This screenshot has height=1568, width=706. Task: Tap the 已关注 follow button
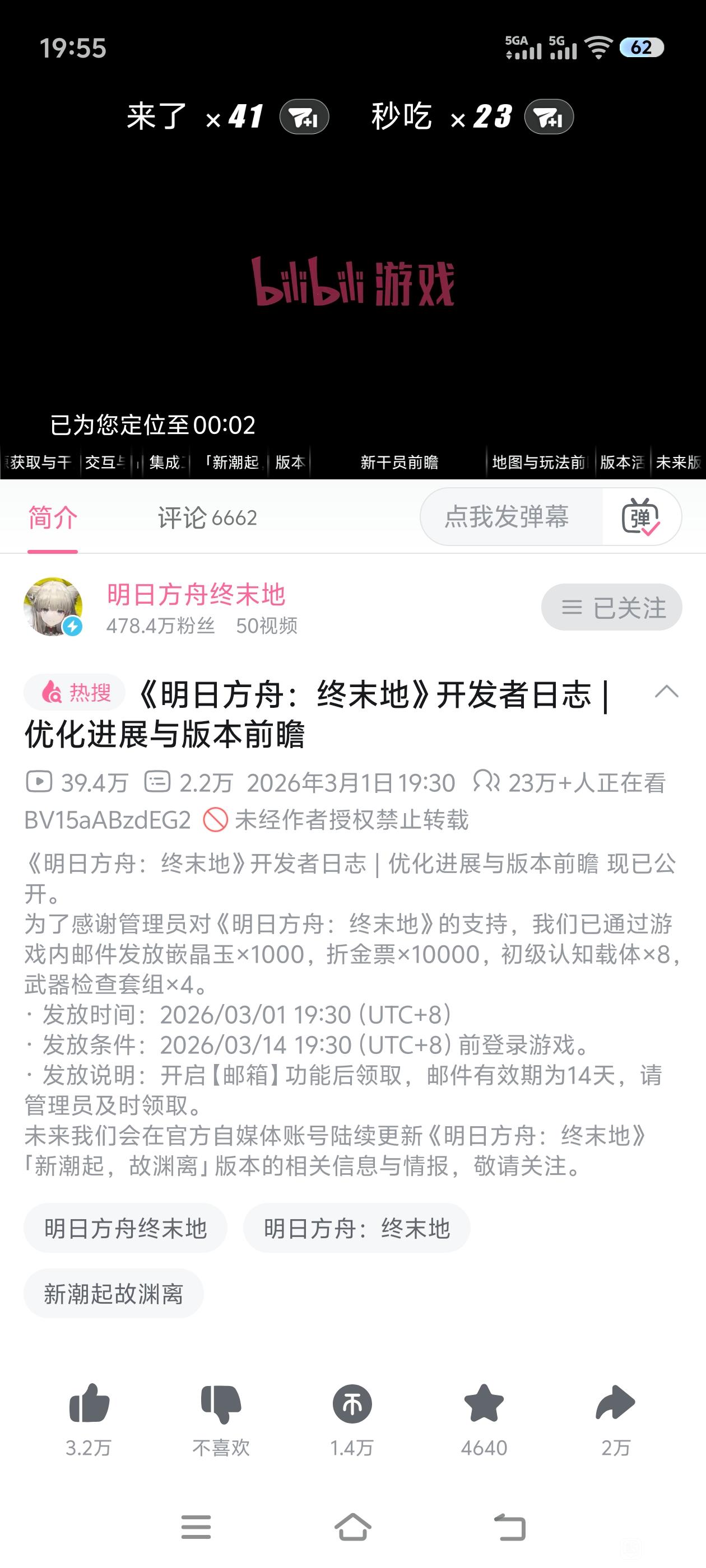(x=611, y=608)
